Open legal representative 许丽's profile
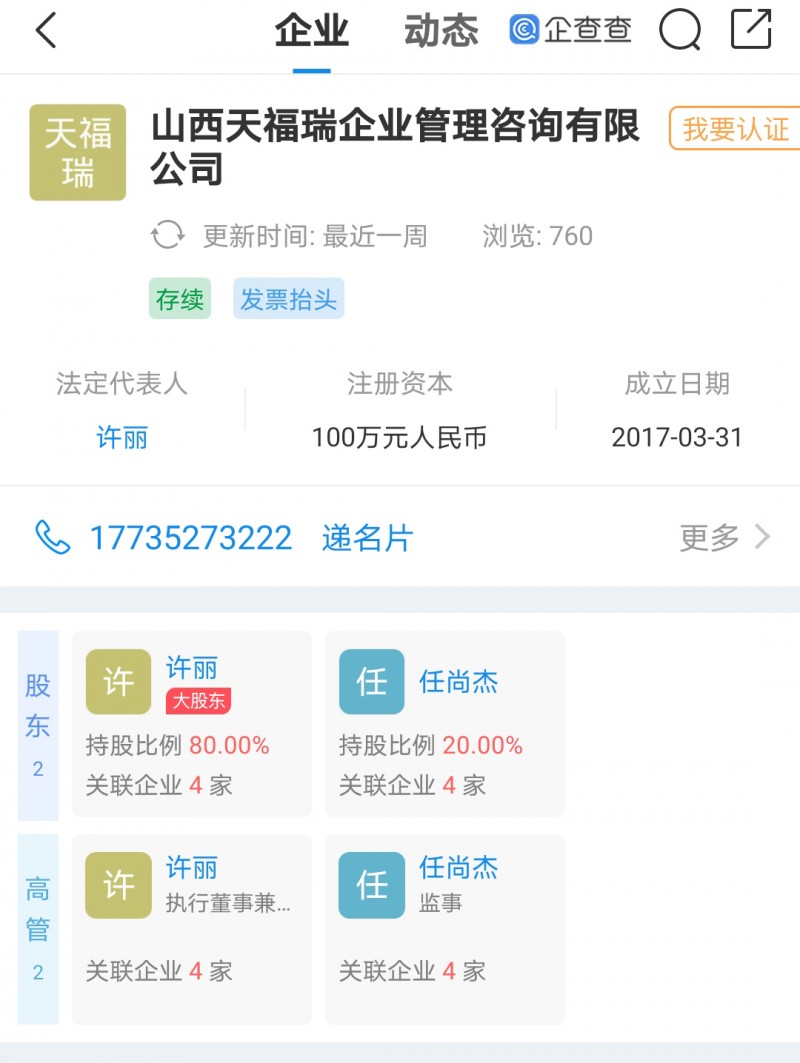Screen dimensions: 800x1063 point(122,437)
